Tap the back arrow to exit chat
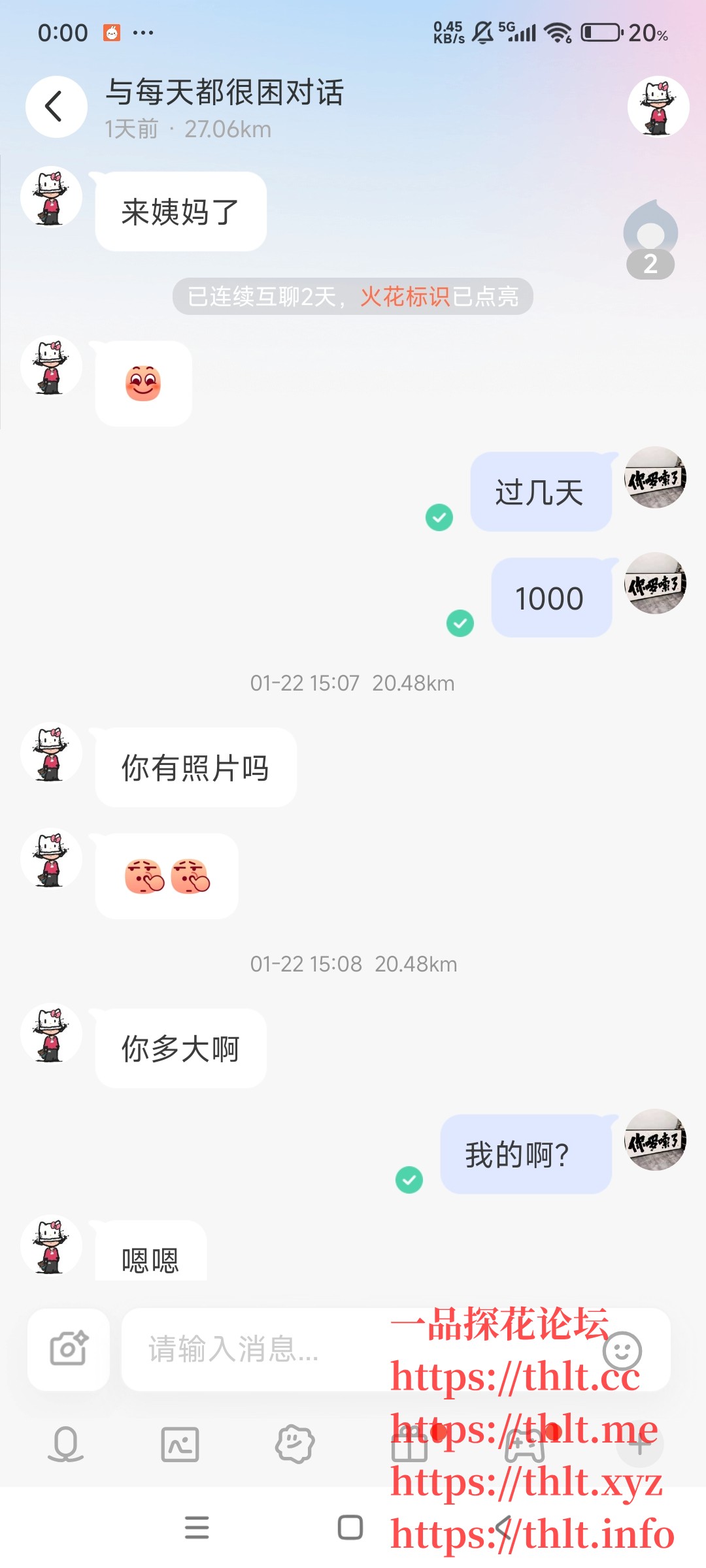706x1568 pixels. 56,106
